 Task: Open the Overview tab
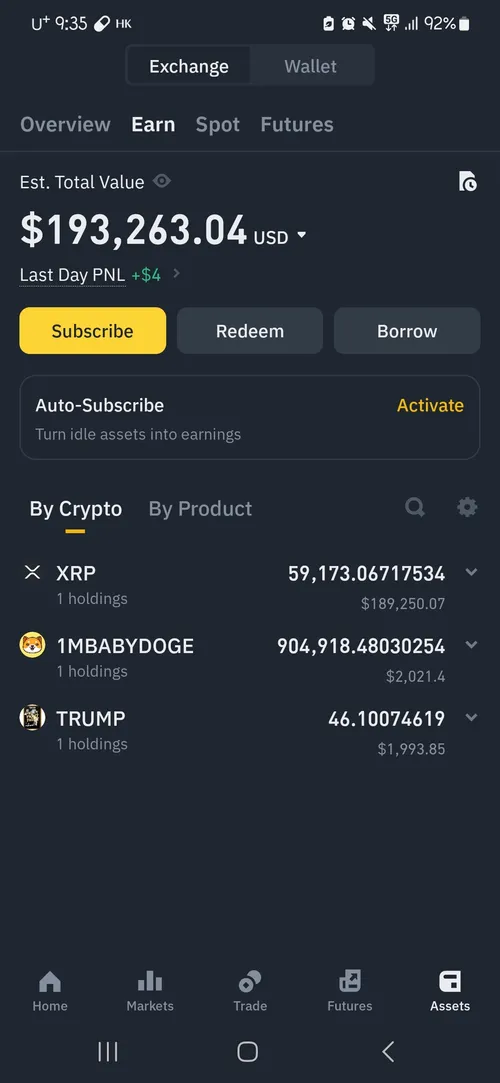[65, 124]
